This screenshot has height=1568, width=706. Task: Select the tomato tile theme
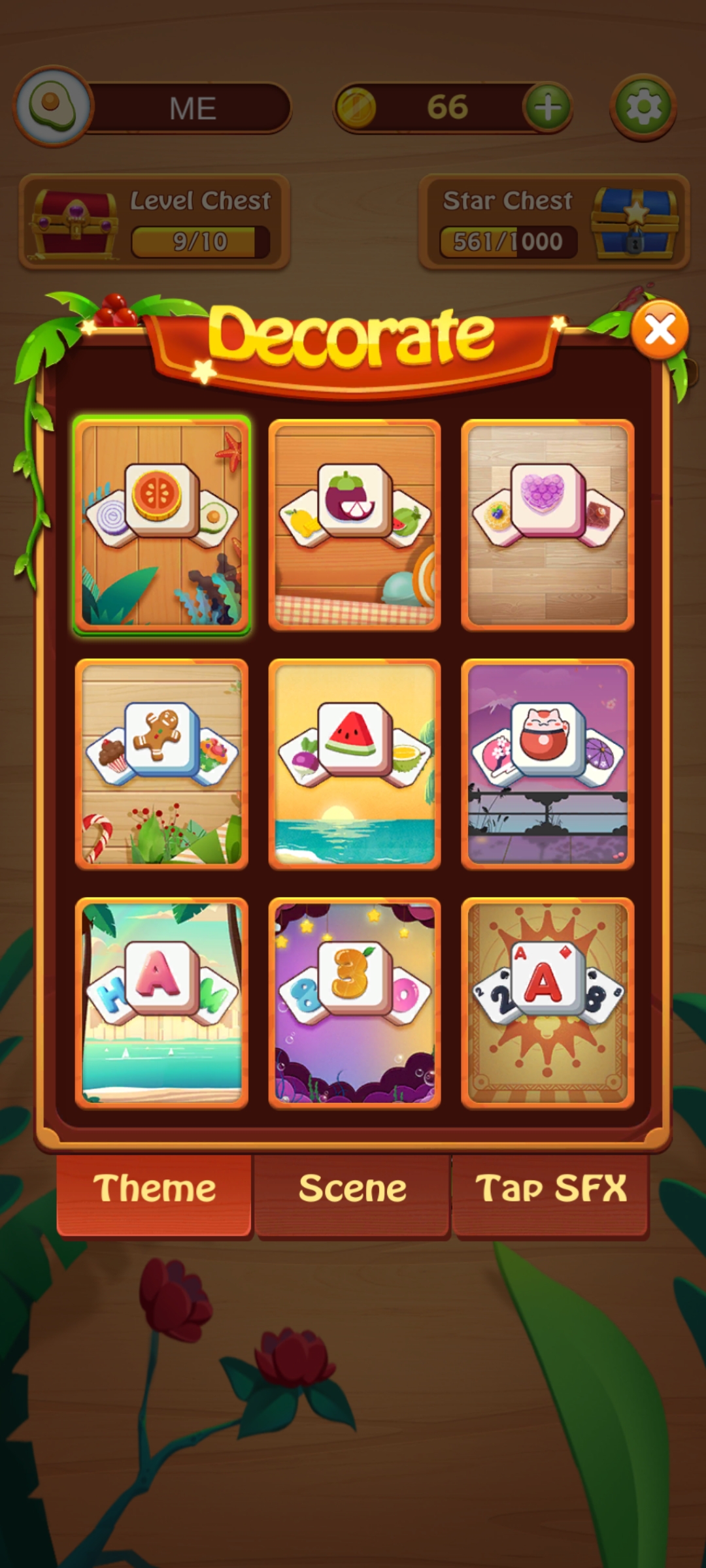coord(161,525)
